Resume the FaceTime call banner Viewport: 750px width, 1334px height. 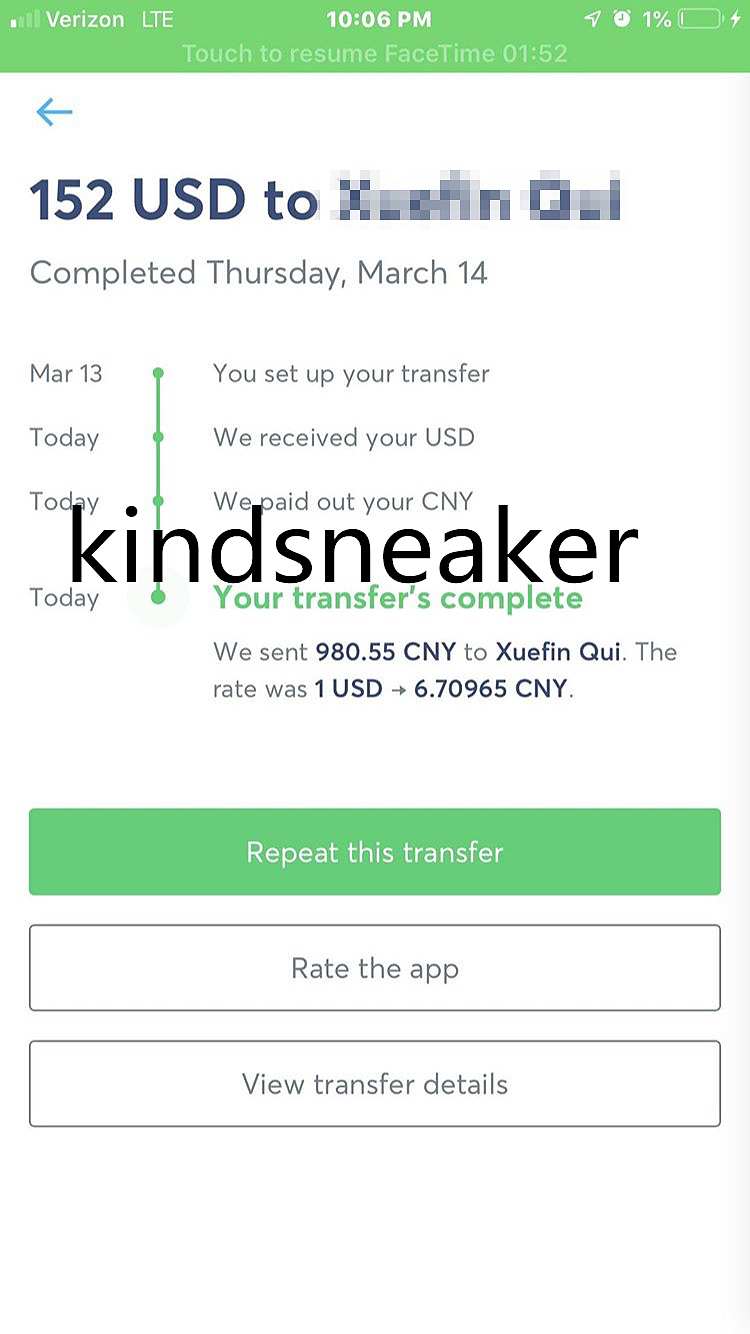click(x=375, y=53)
